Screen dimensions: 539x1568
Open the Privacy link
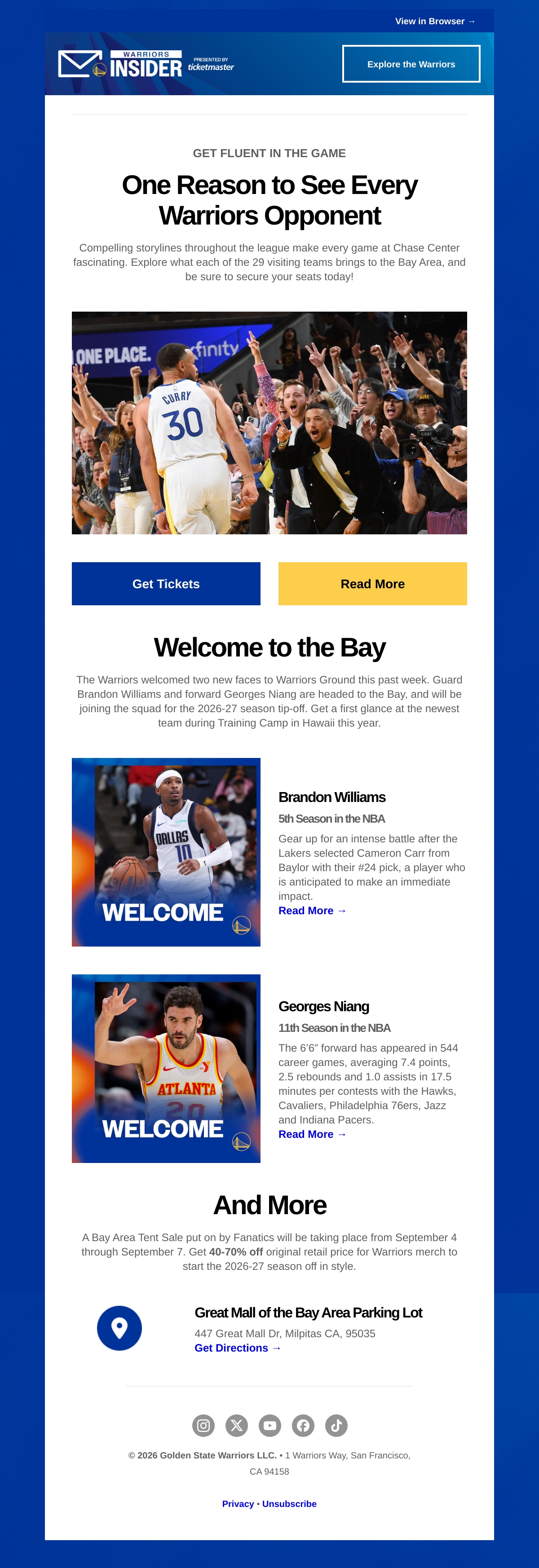(x=238, y=1503)
